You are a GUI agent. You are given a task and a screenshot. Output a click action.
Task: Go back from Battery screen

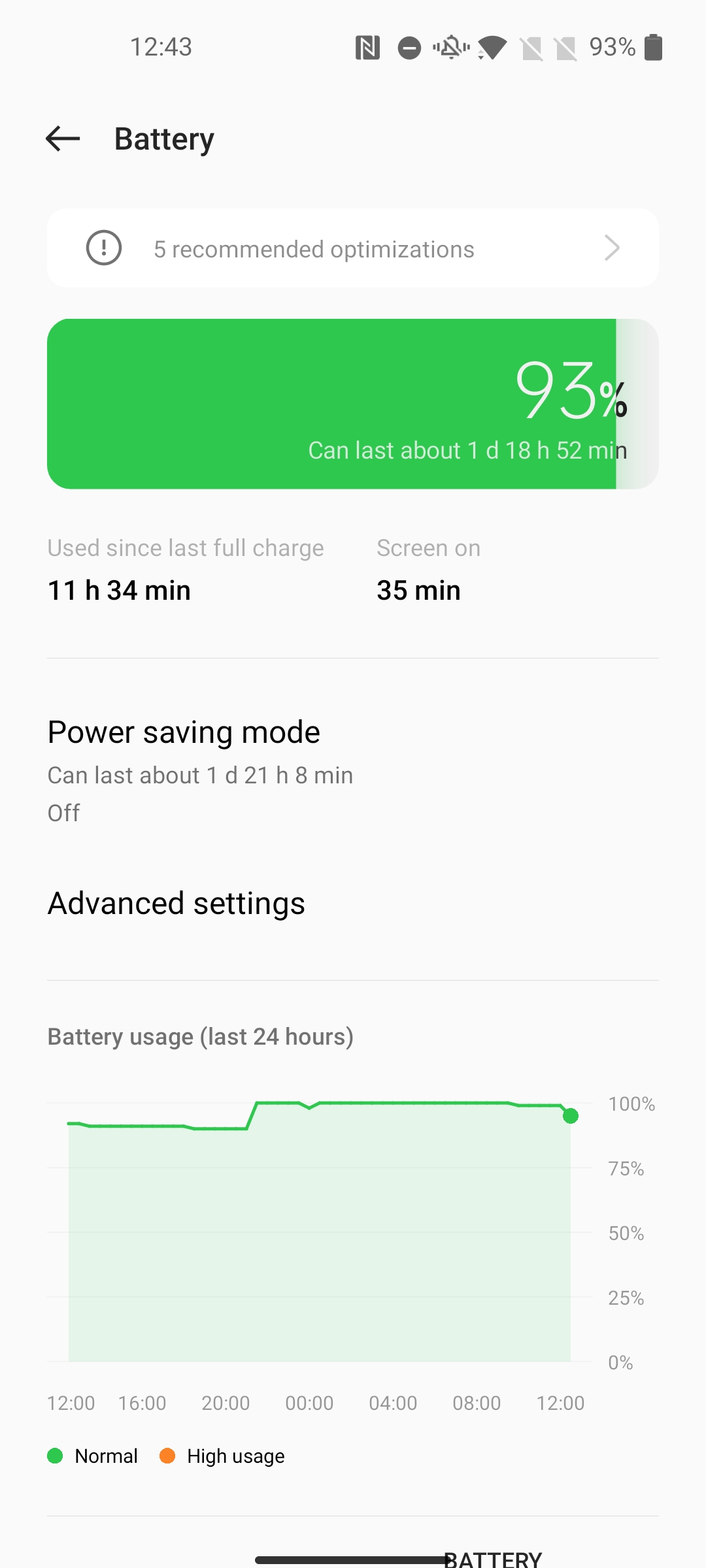pos(63,139)
